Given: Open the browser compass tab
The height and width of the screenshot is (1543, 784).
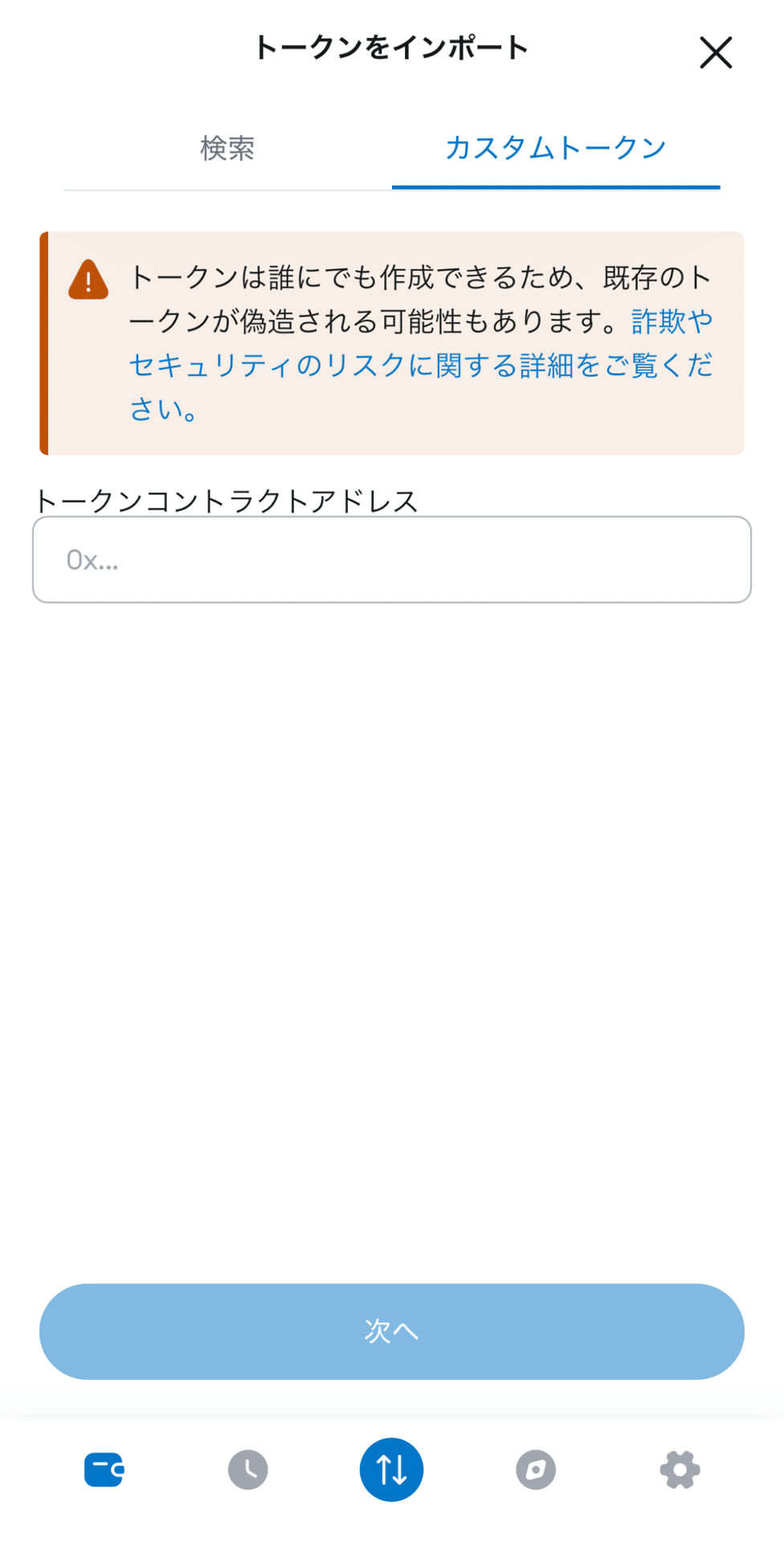Looking at the screenshot, I should [x=535, y=1470].
